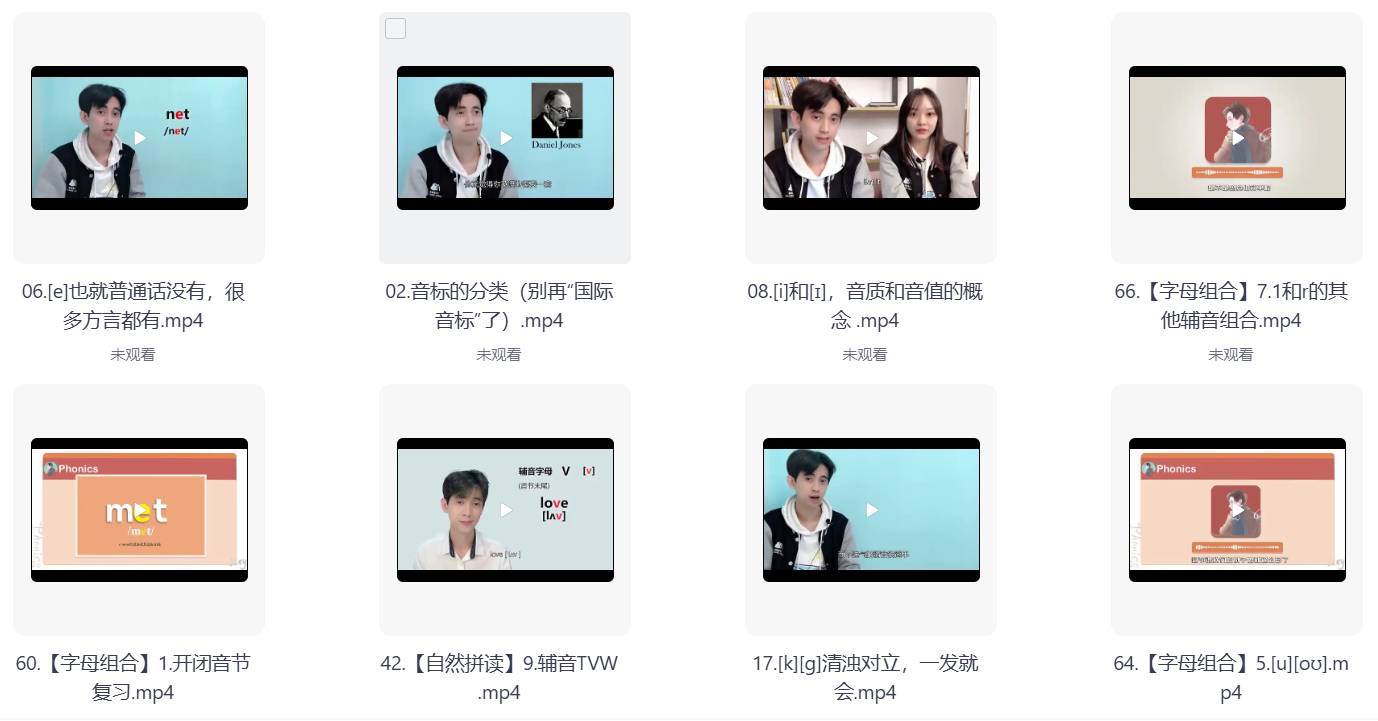The width and height of the screenshot is (1378, 721).
Task: Play video 60.【字母组合】1.开闭音节复习
Action: point(139,510)
